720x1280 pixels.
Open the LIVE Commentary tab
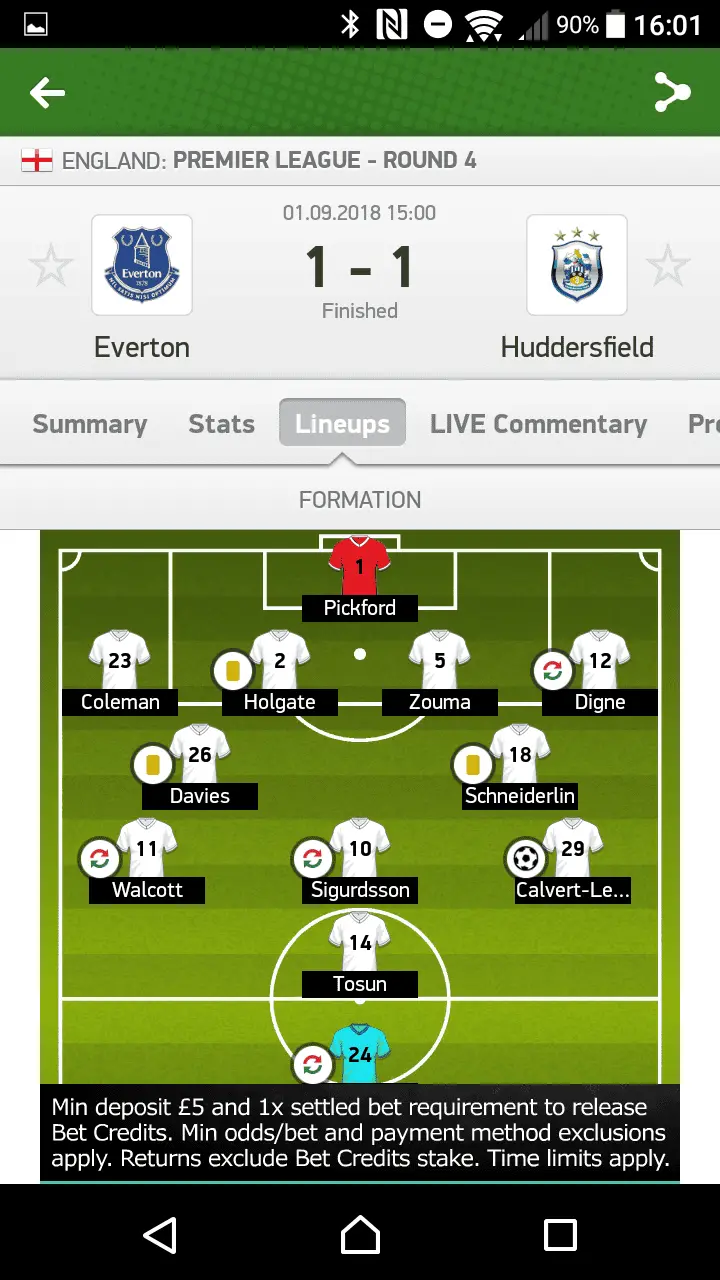[538, 424]
